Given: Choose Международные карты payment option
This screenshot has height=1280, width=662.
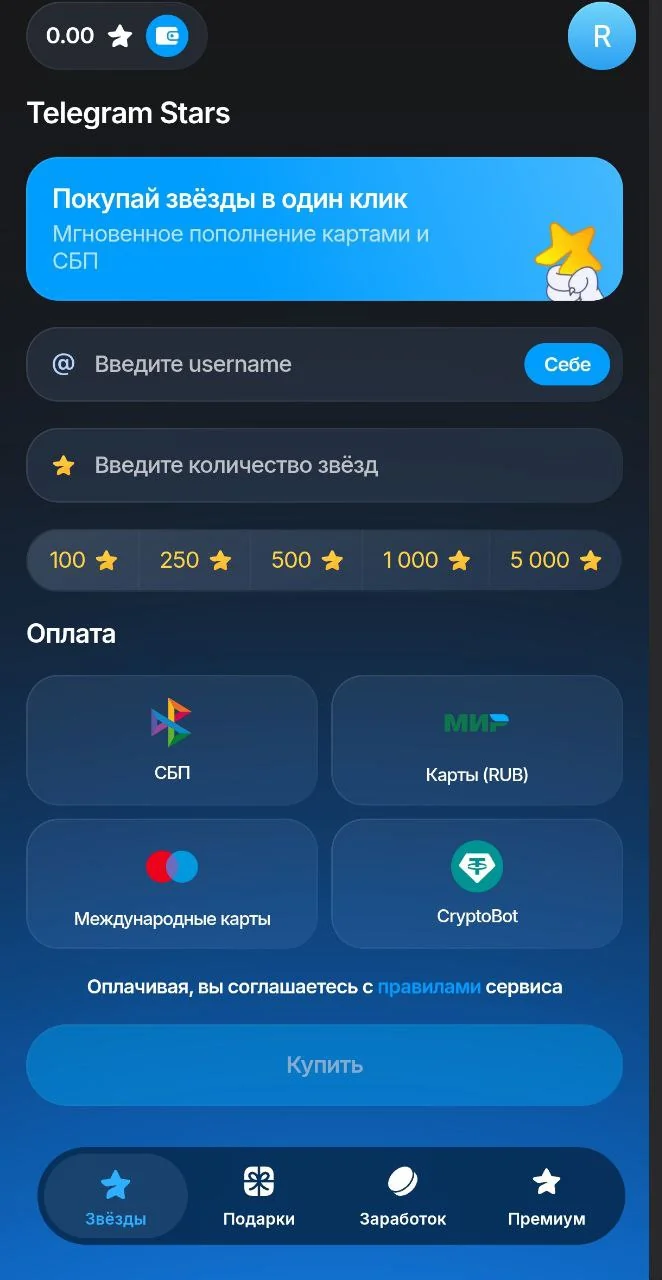Looking at the screenshot, I should coord(172,884).
